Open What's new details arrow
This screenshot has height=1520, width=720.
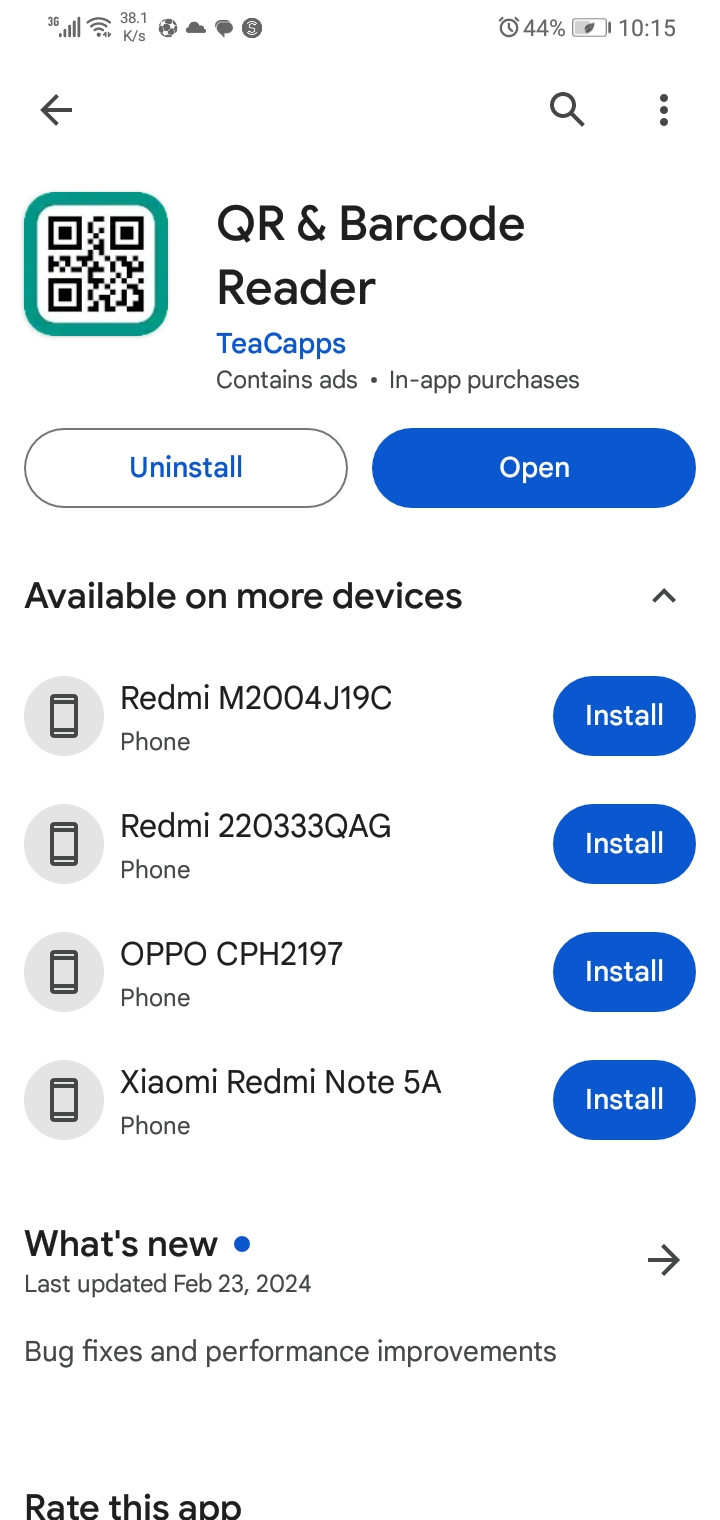coord(664,1260)
